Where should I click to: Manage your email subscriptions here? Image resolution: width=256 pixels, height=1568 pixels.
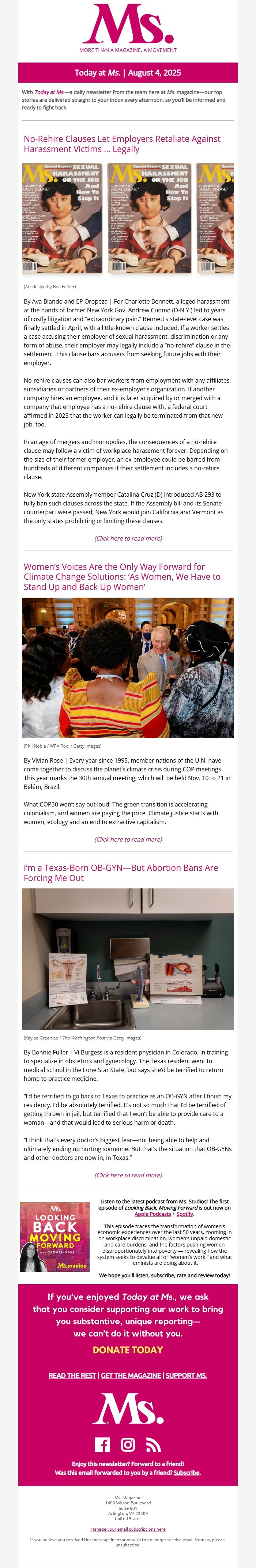[128, 1528]
